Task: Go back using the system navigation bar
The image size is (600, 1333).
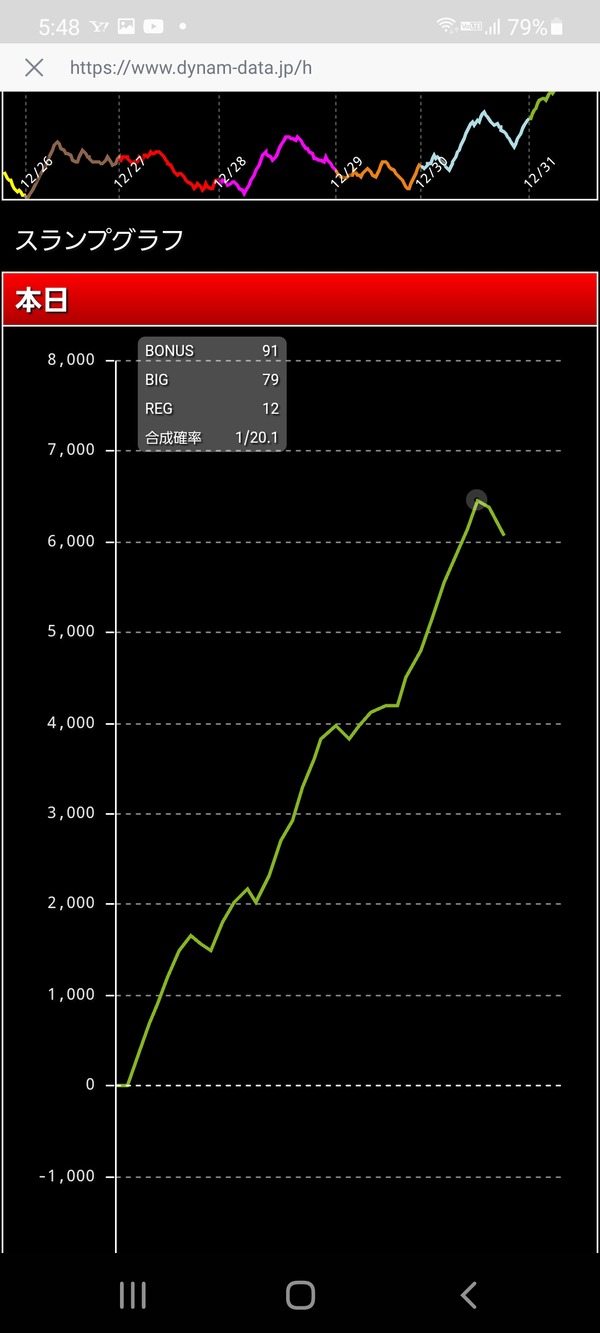Action: [x=468, y=1295]
